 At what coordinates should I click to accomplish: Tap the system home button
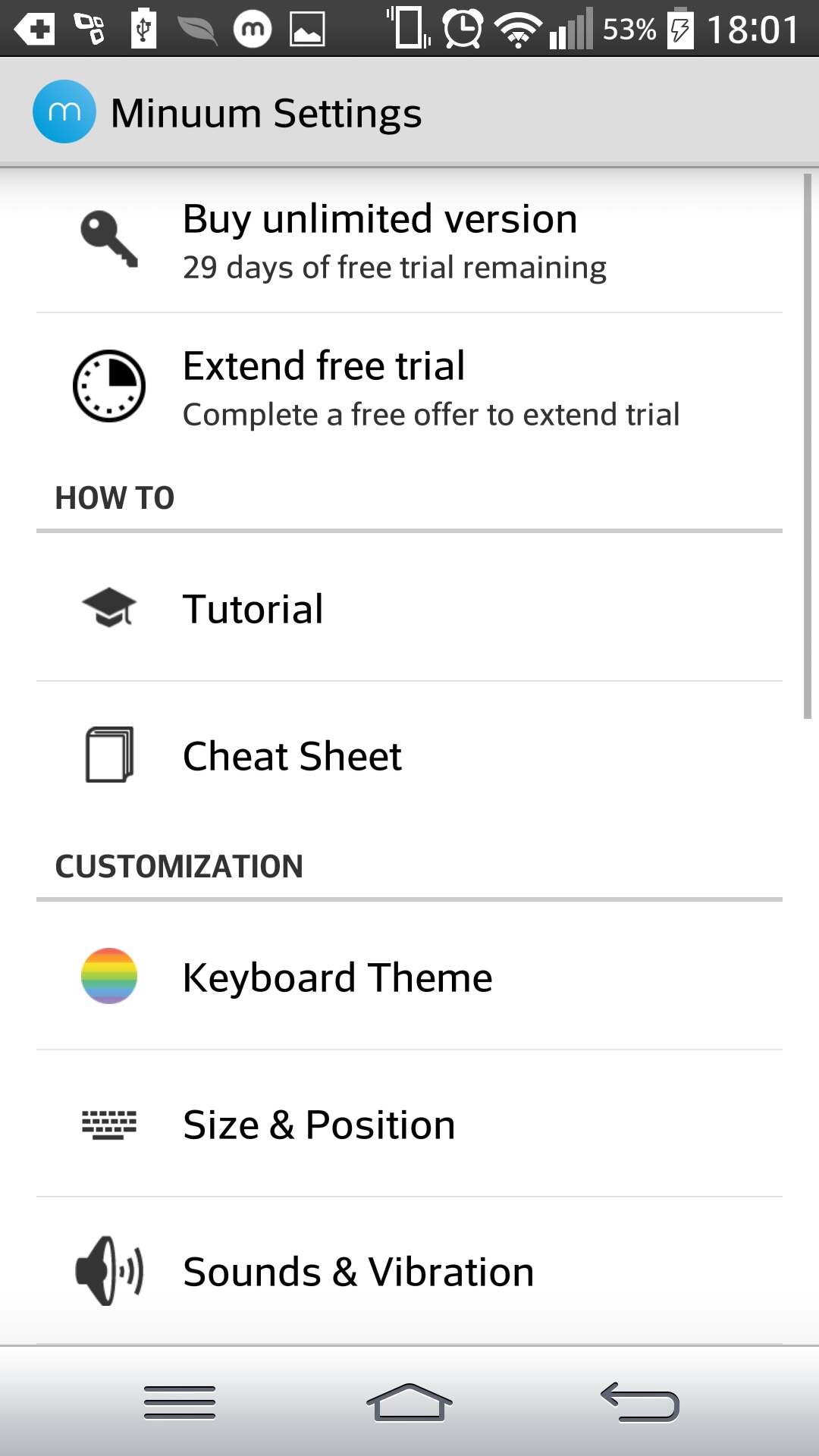tap(409, 1402)
